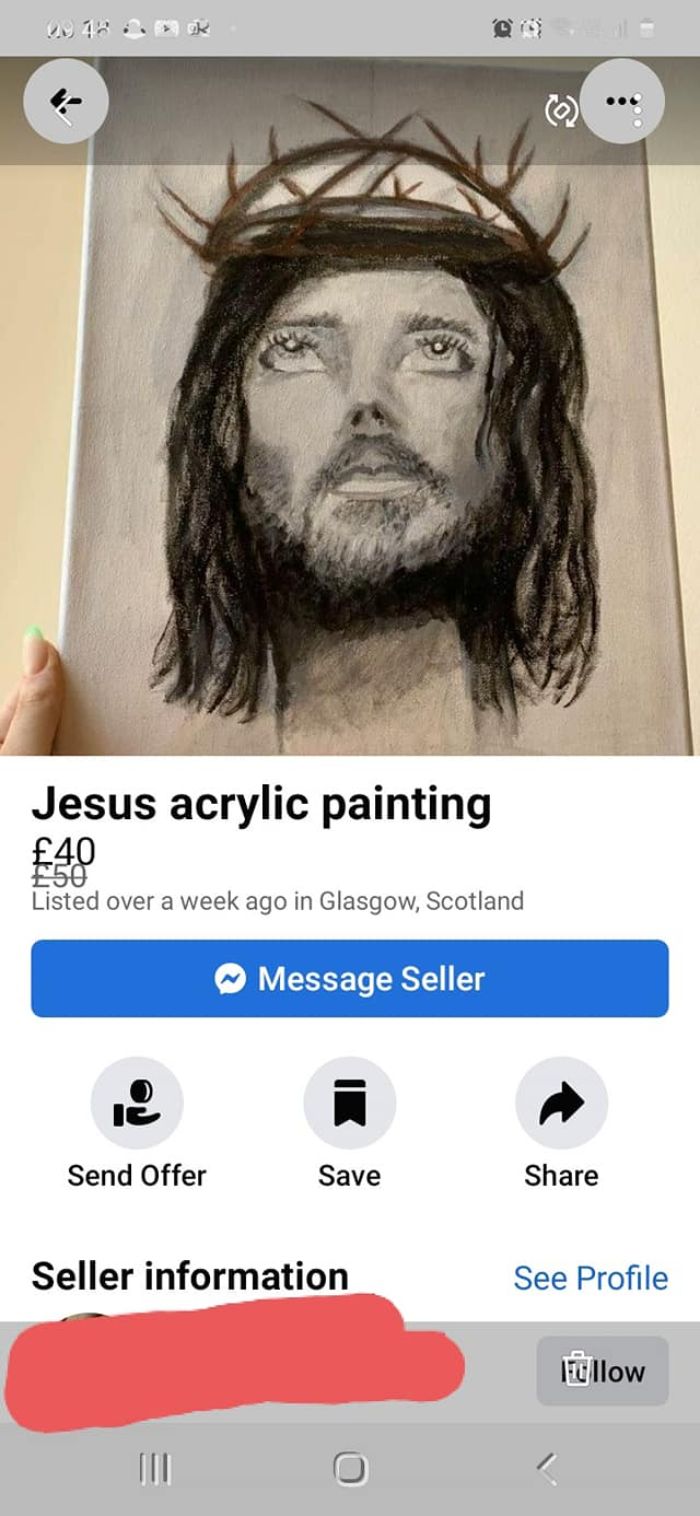Viewport: 700px width, 1516px height.
Task: Save this Jesus acrylic painting listing
Action: coord(350,1104)
